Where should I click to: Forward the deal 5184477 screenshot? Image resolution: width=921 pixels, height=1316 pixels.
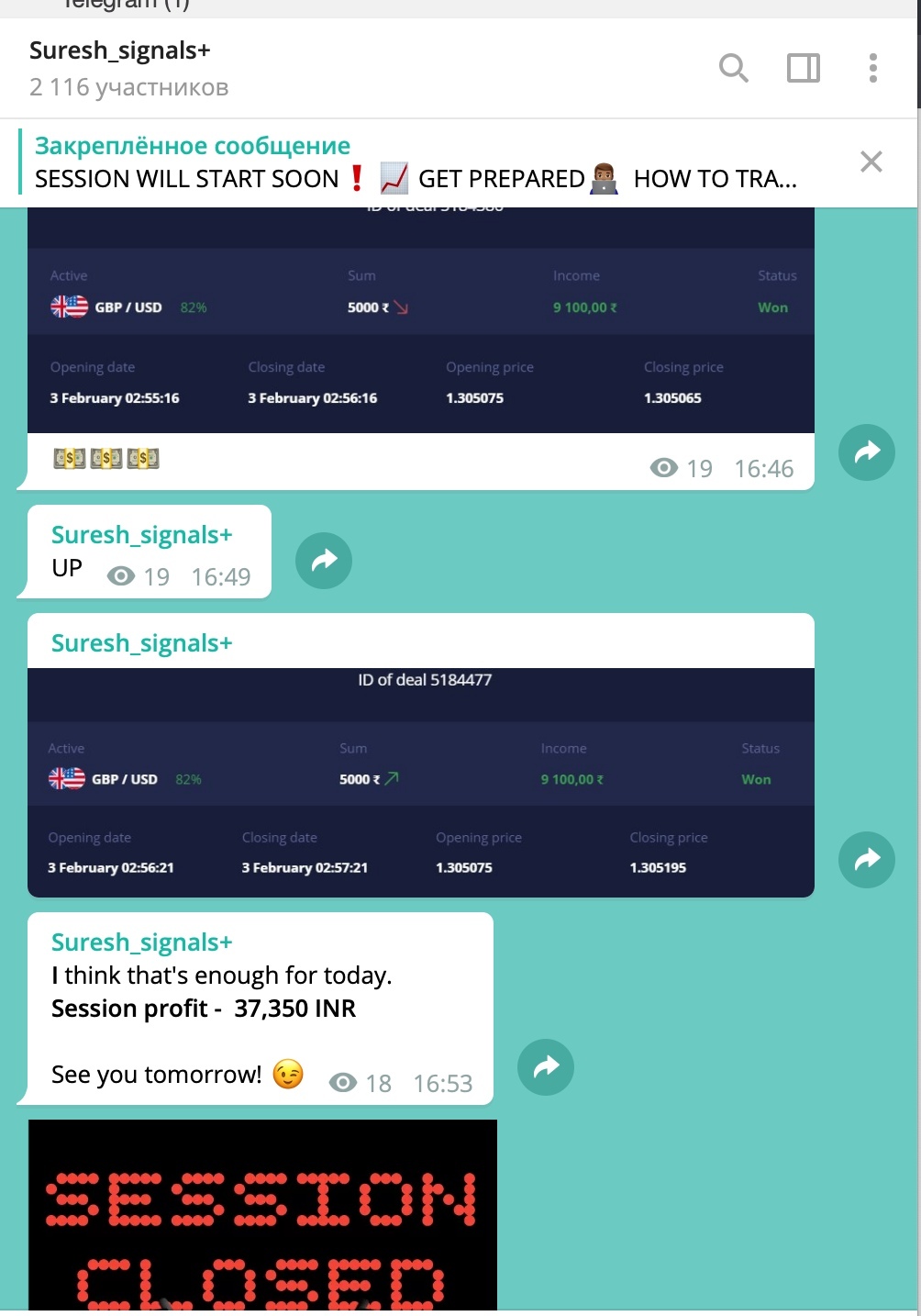coord(866,860)
